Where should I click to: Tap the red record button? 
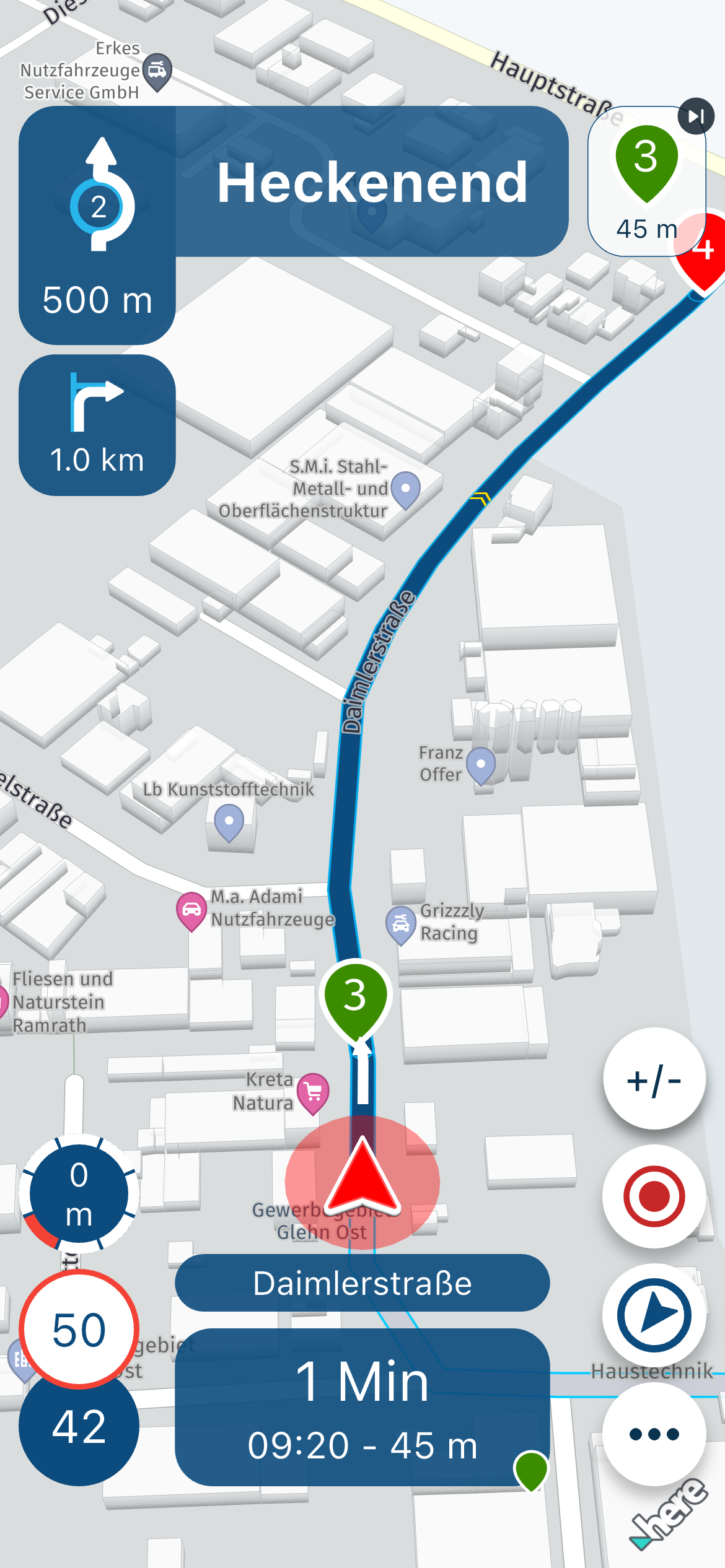pyautogui.click(x=654, y=1196)
